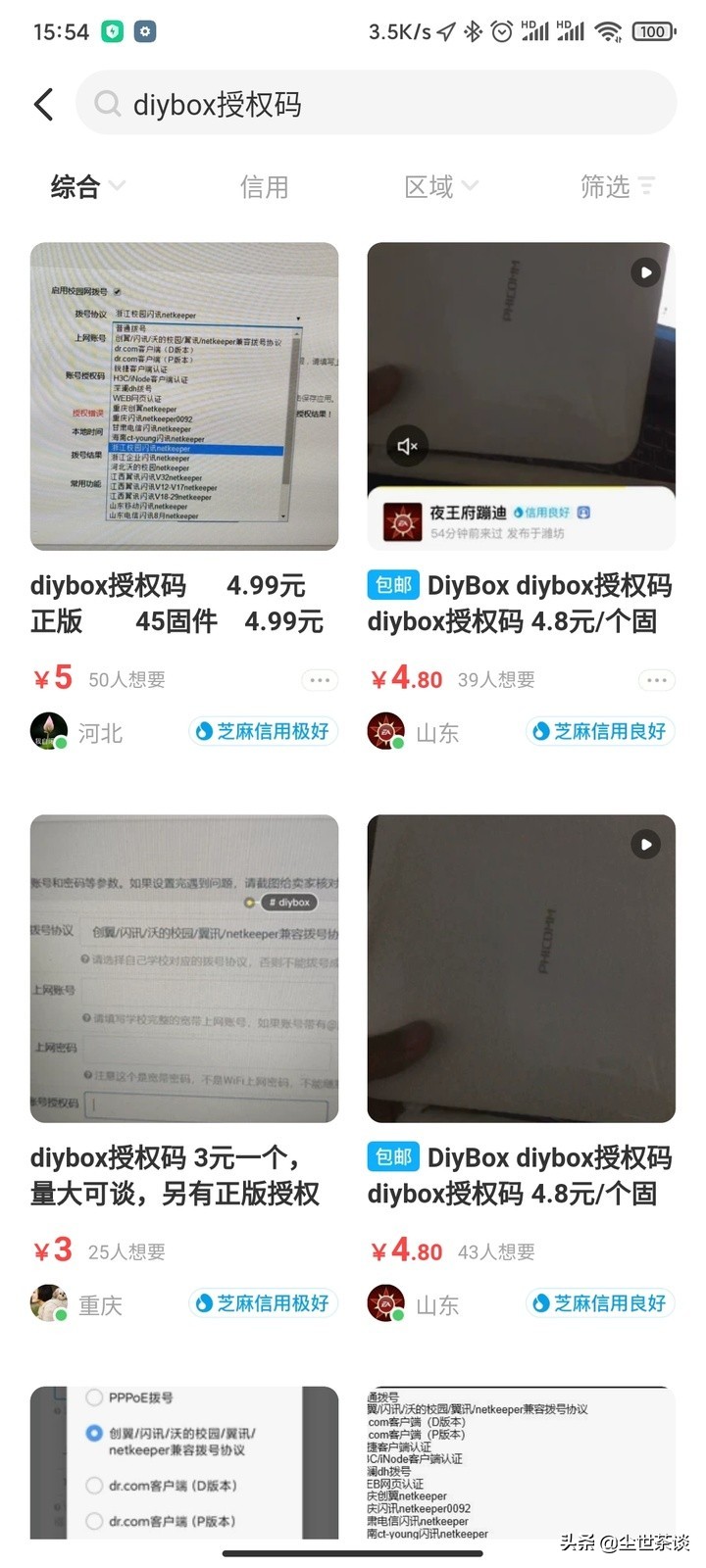Switch to the 信用 tab
Screen dimensions: 706x1568
coord(263,187)
